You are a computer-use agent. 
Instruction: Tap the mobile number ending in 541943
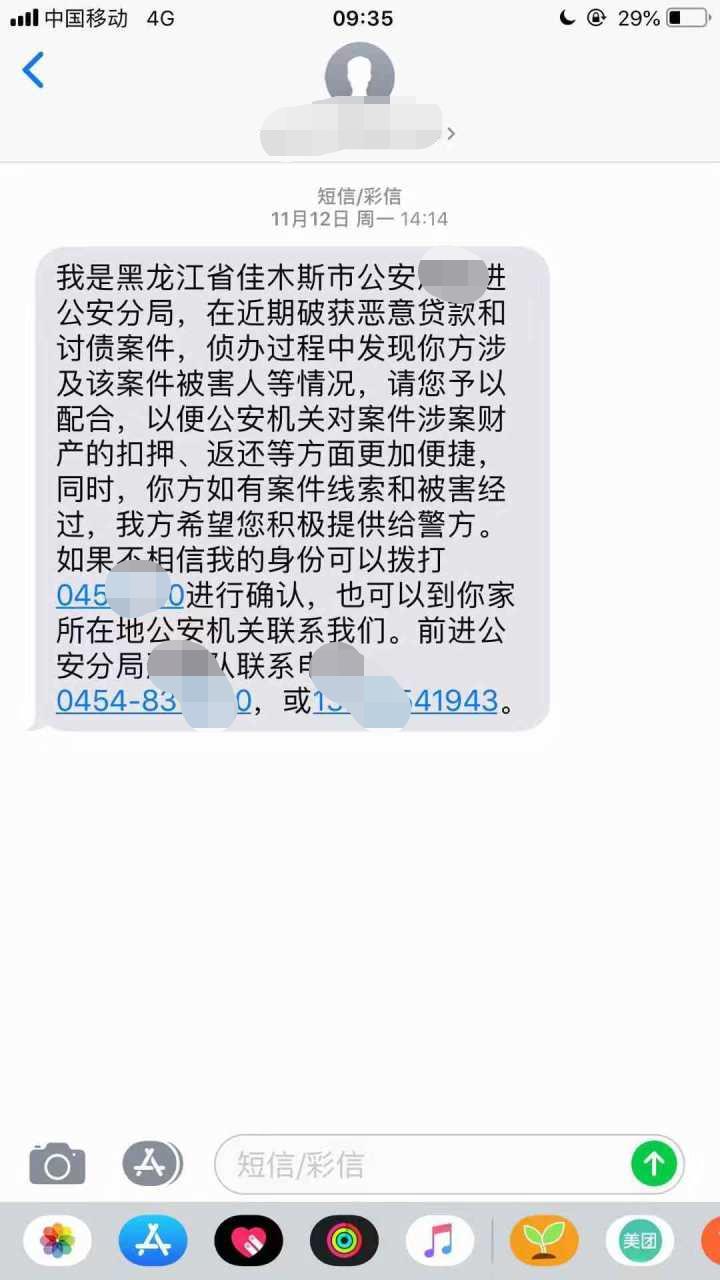pos(406,701)
